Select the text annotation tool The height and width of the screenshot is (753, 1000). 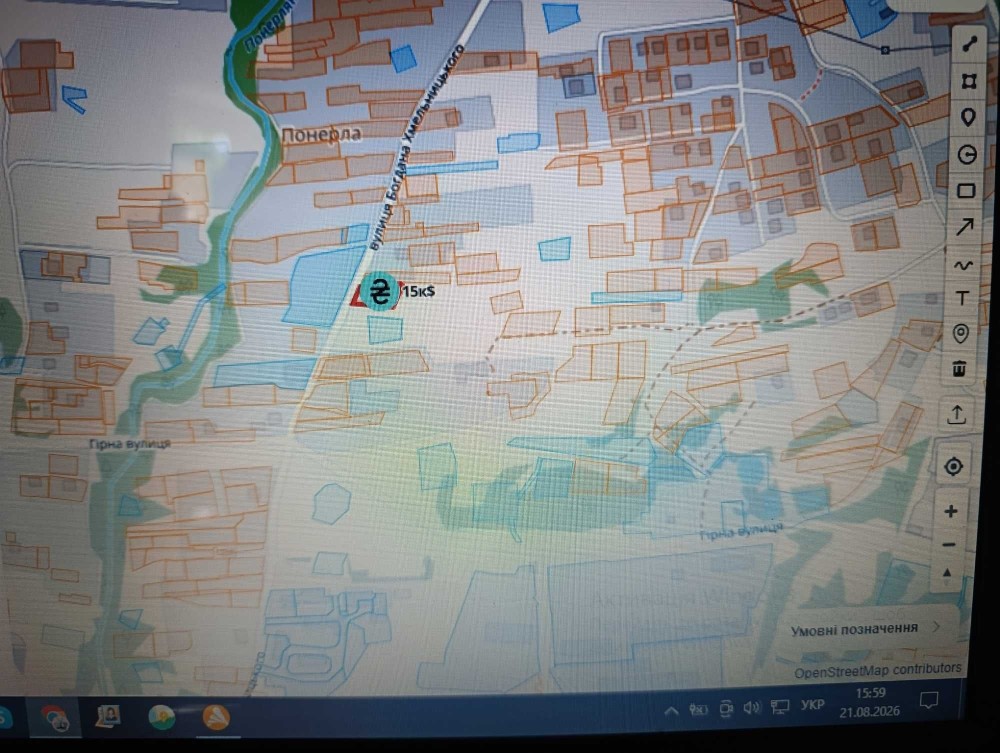[x=962, y=298]
